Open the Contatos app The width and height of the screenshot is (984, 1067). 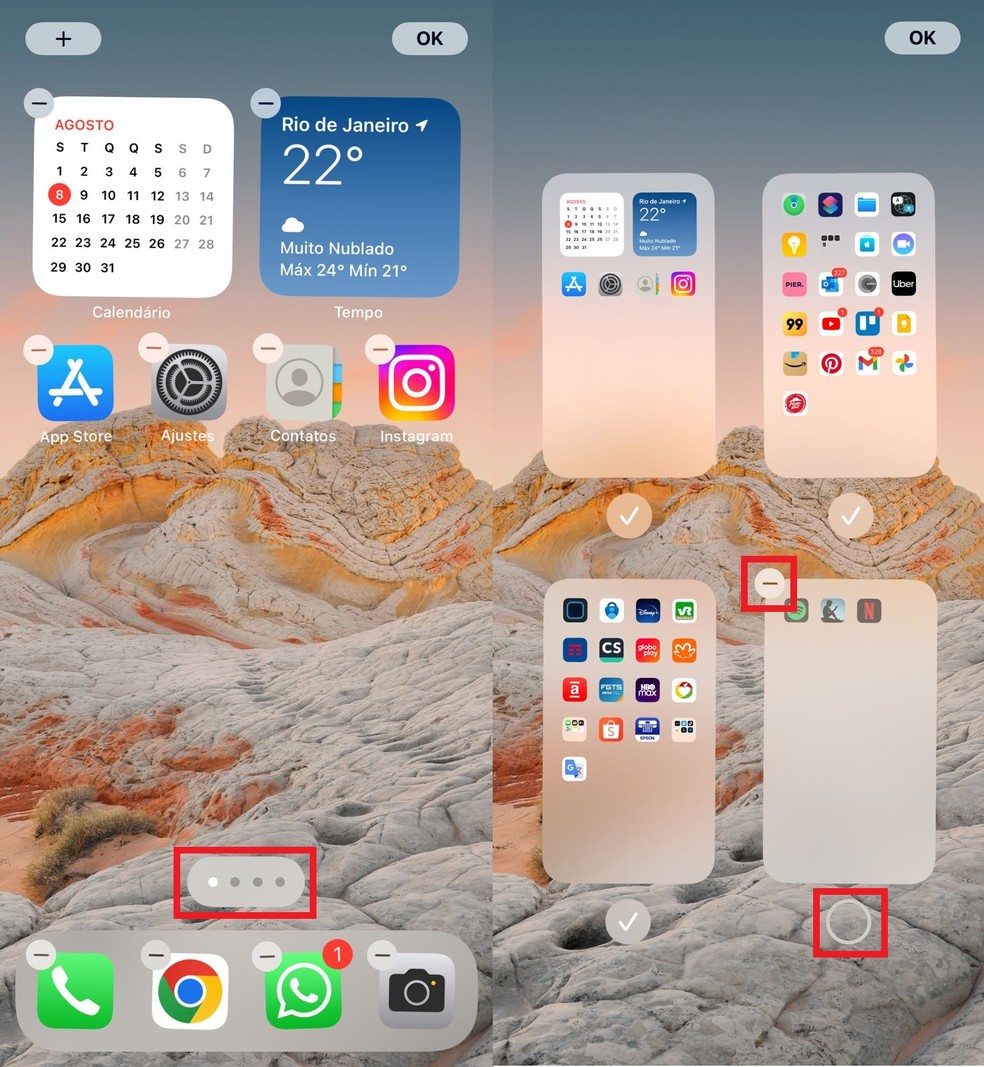click(303, 384)
